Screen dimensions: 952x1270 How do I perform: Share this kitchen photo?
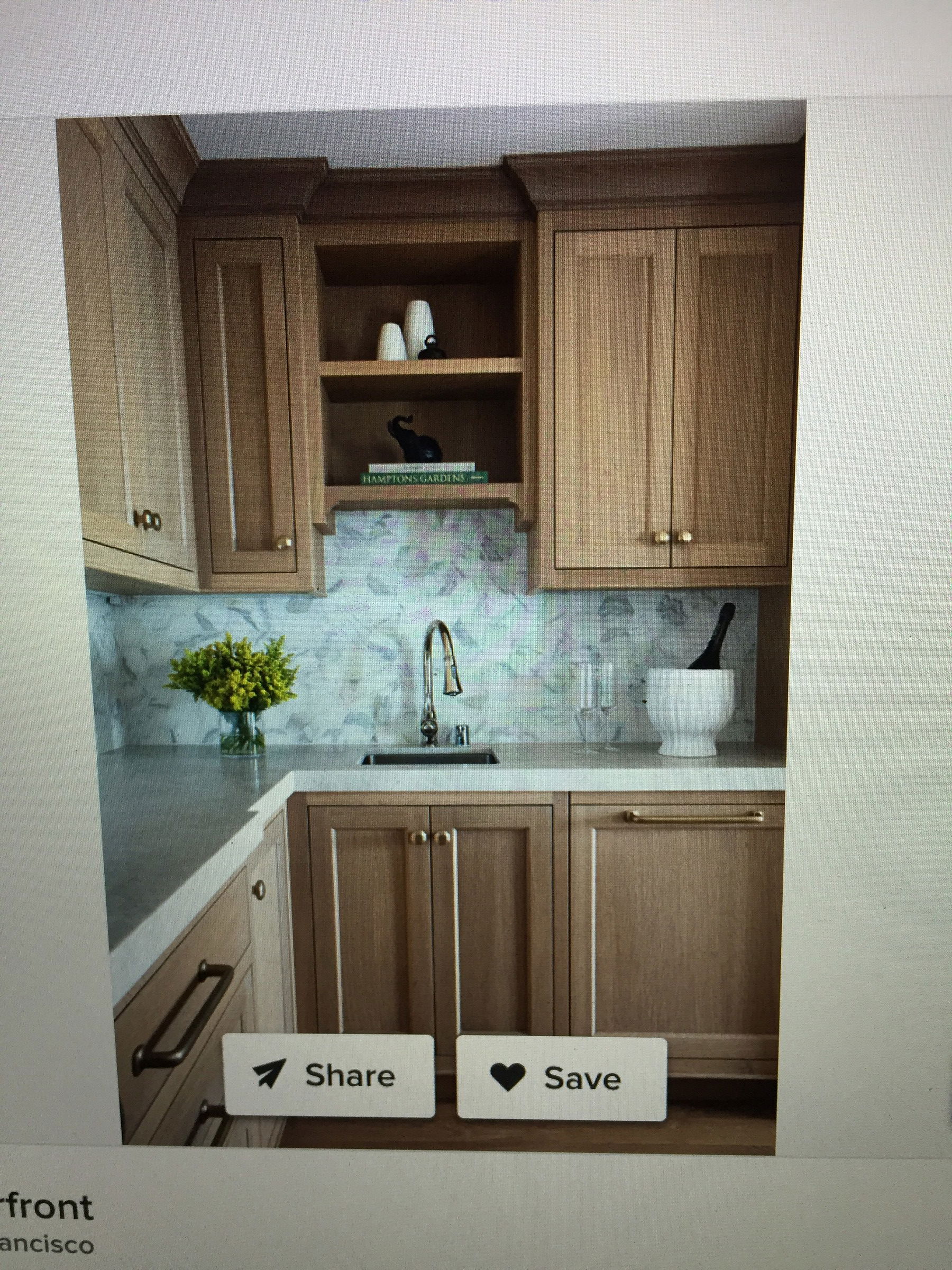[x=328, y=1075]
